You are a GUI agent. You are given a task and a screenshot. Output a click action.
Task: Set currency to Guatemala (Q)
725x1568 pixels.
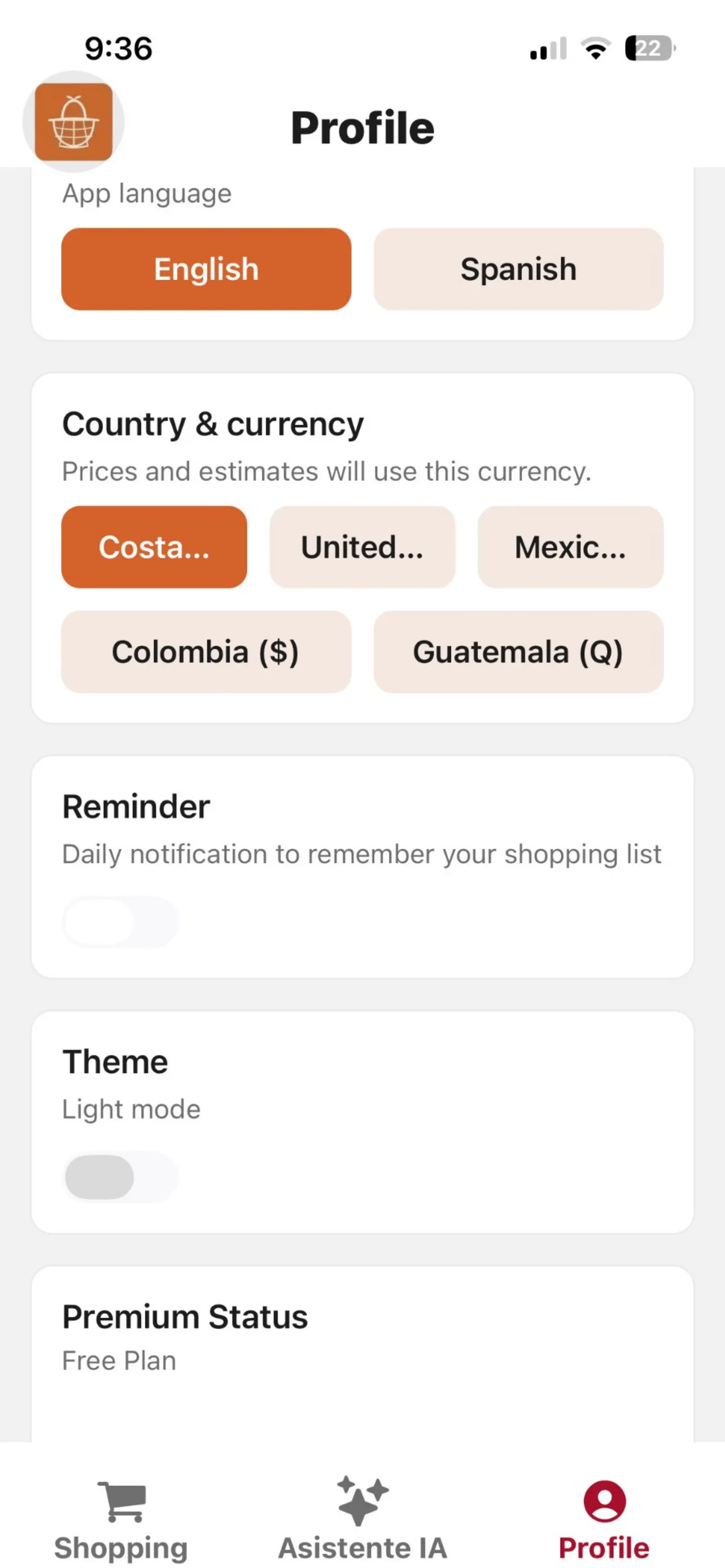pyautogui.click(x=518, y=651)
